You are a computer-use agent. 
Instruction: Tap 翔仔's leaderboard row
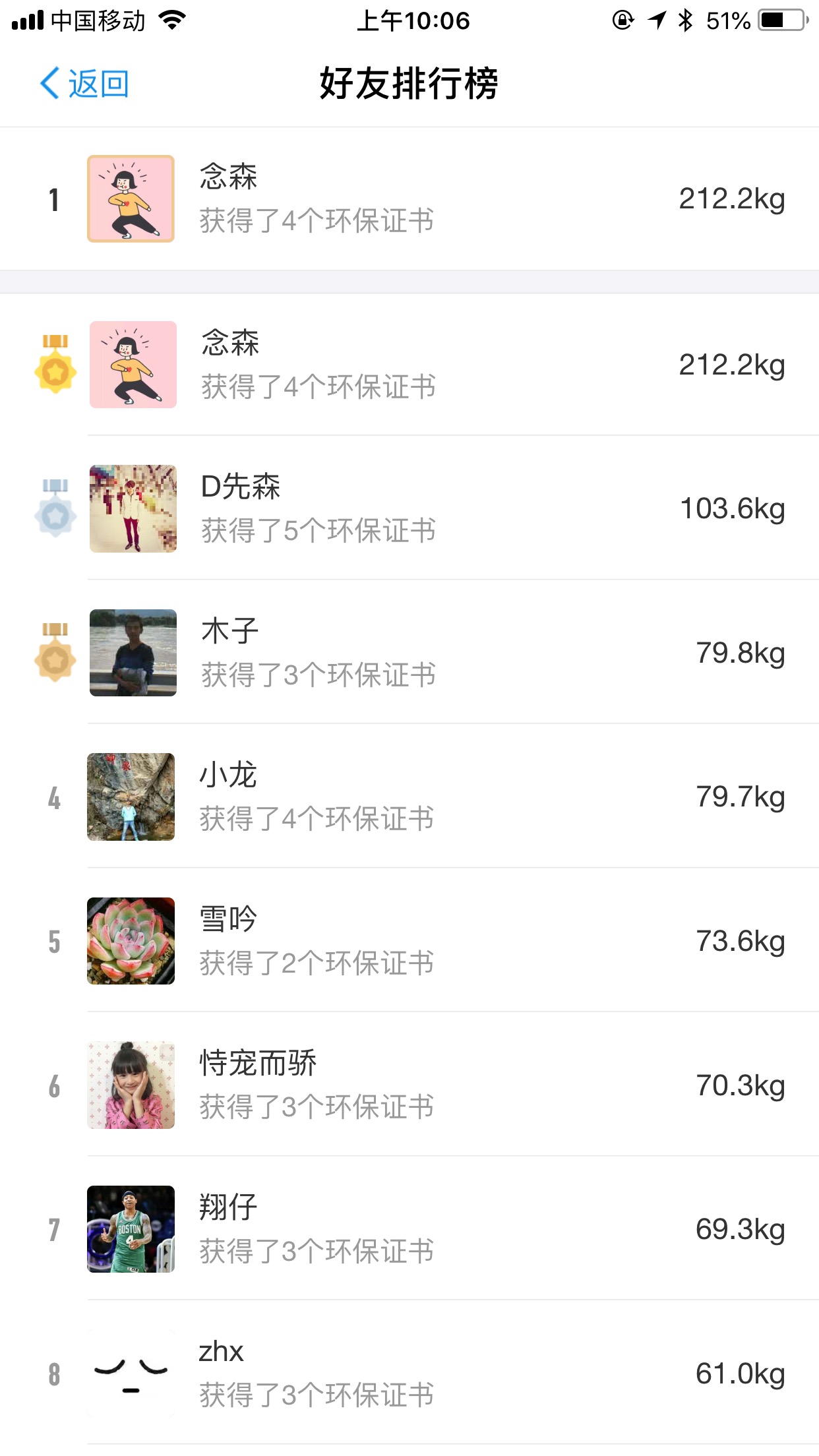409,1229
